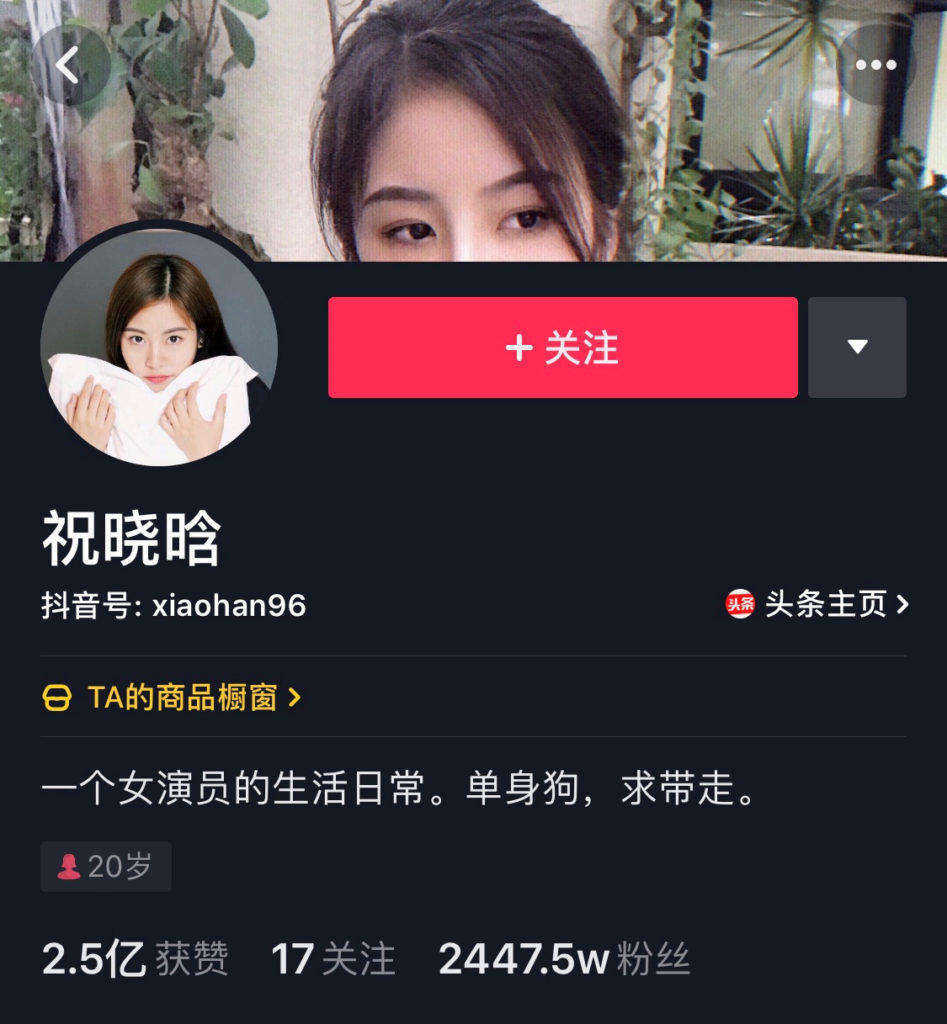Follow the user with 关注 button

click(x=563, y=347)
